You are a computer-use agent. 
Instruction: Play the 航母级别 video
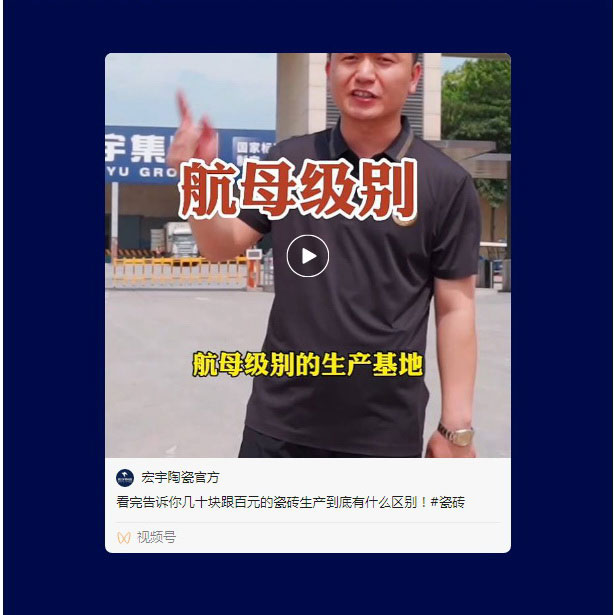pyautogui.click(x=308, y=256)
